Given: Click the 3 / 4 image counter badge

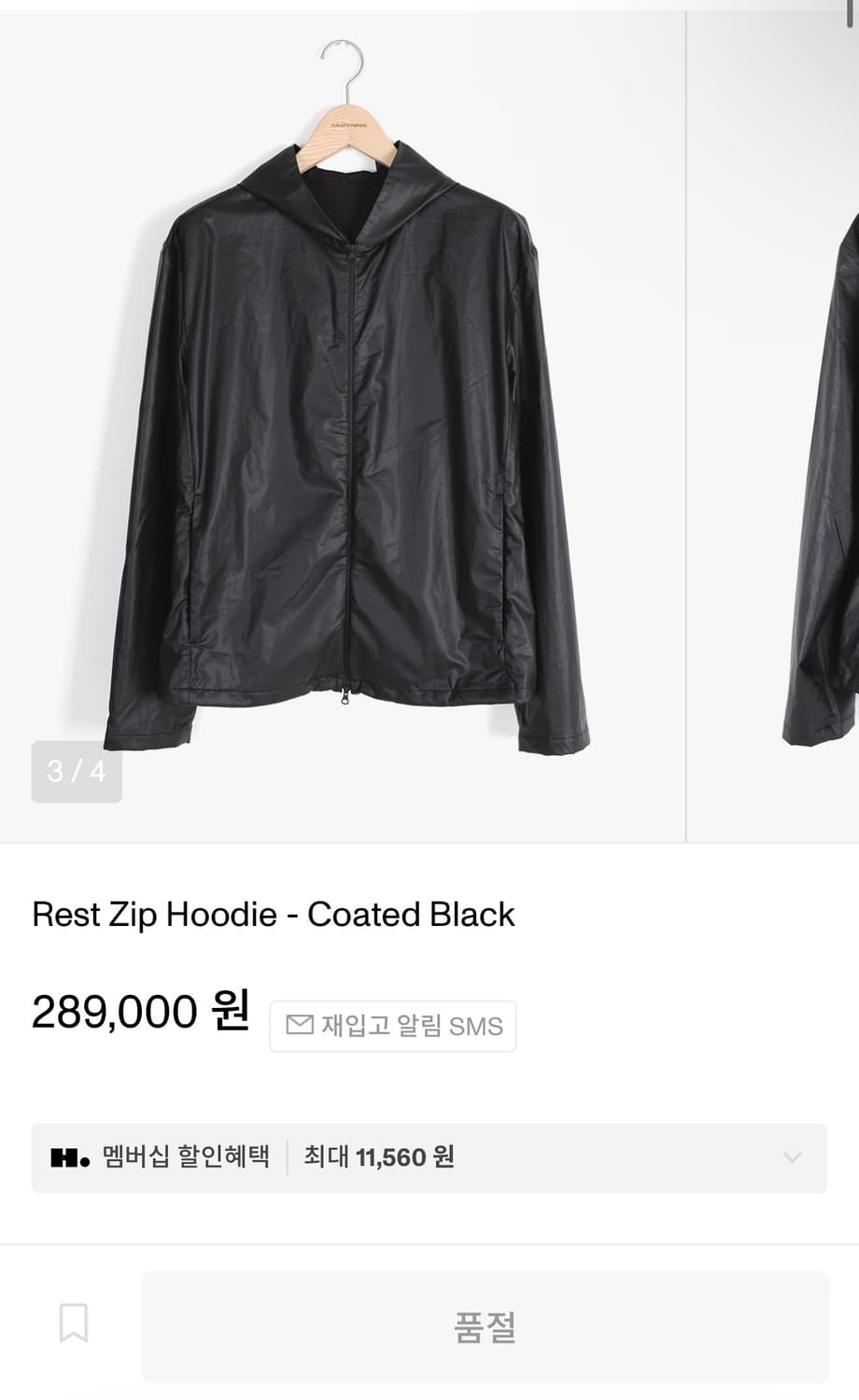Looking at the screenshot, I should 77,773.
